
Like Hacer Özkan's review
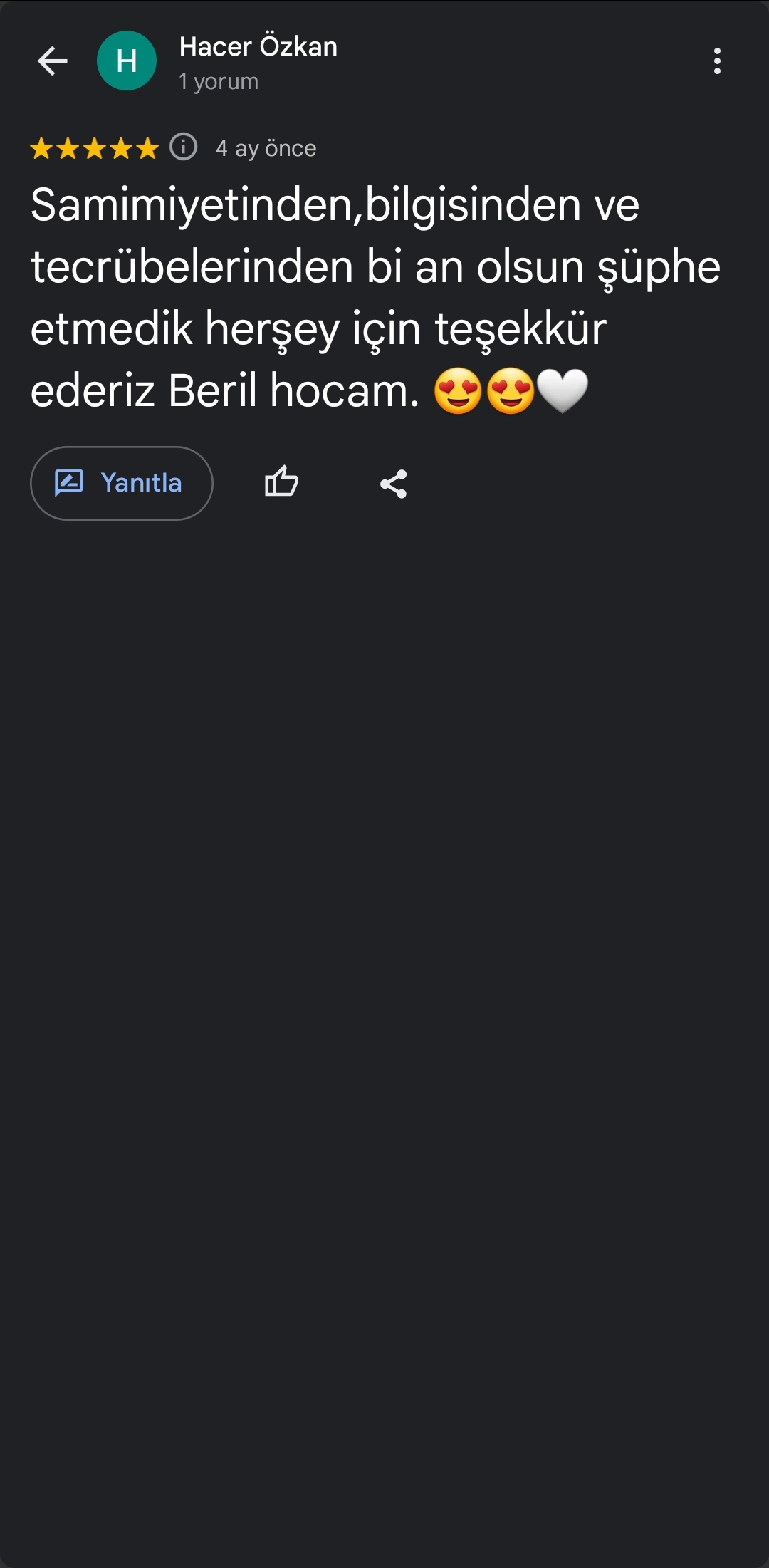click(281, 482)
